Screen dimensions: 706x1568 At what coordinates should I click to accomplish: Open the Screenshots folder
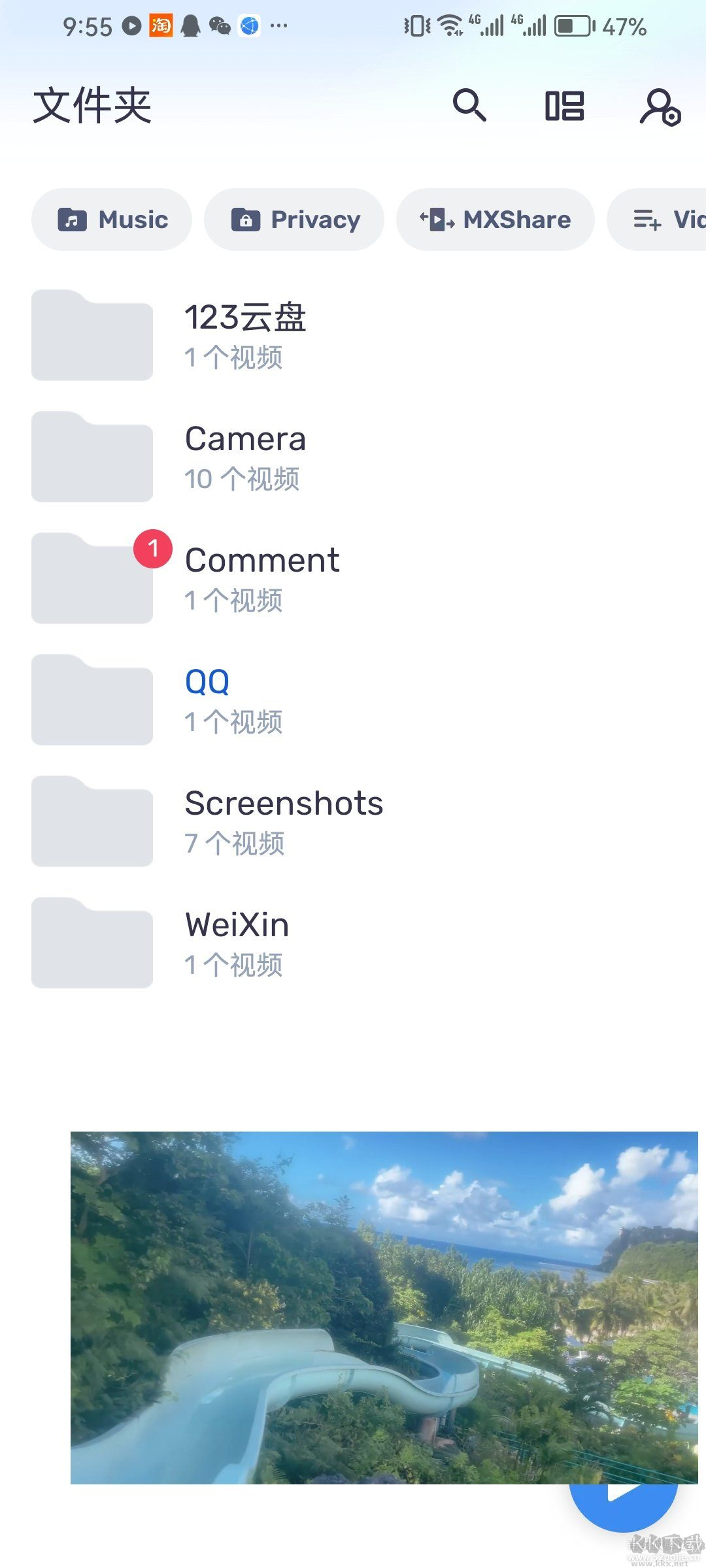coord(283,821)
